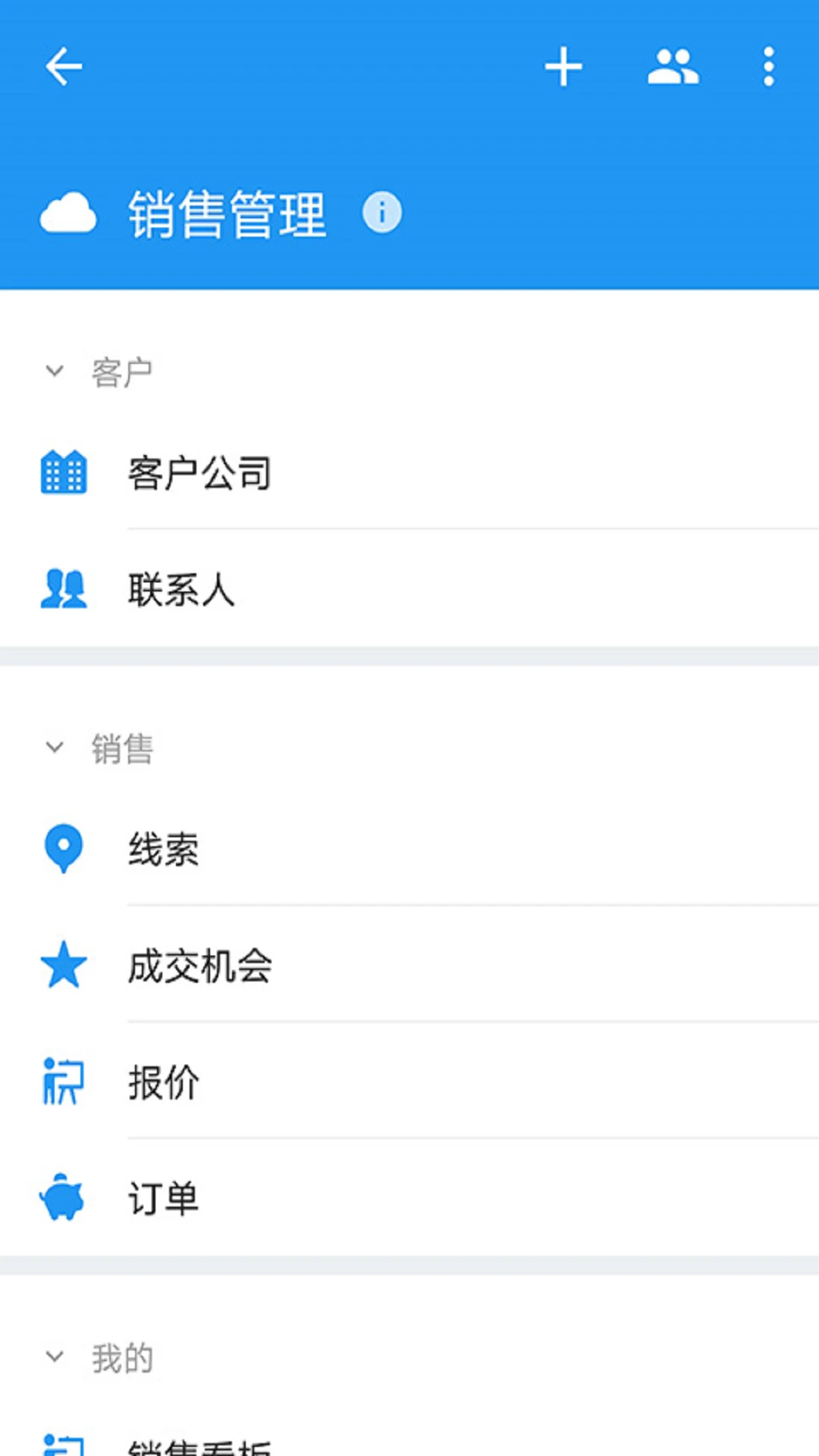Image resolution: width=819 pixels, height=1456 pixels.
Task: Click the plus icon to add new item
Action: tap(564, 67)
